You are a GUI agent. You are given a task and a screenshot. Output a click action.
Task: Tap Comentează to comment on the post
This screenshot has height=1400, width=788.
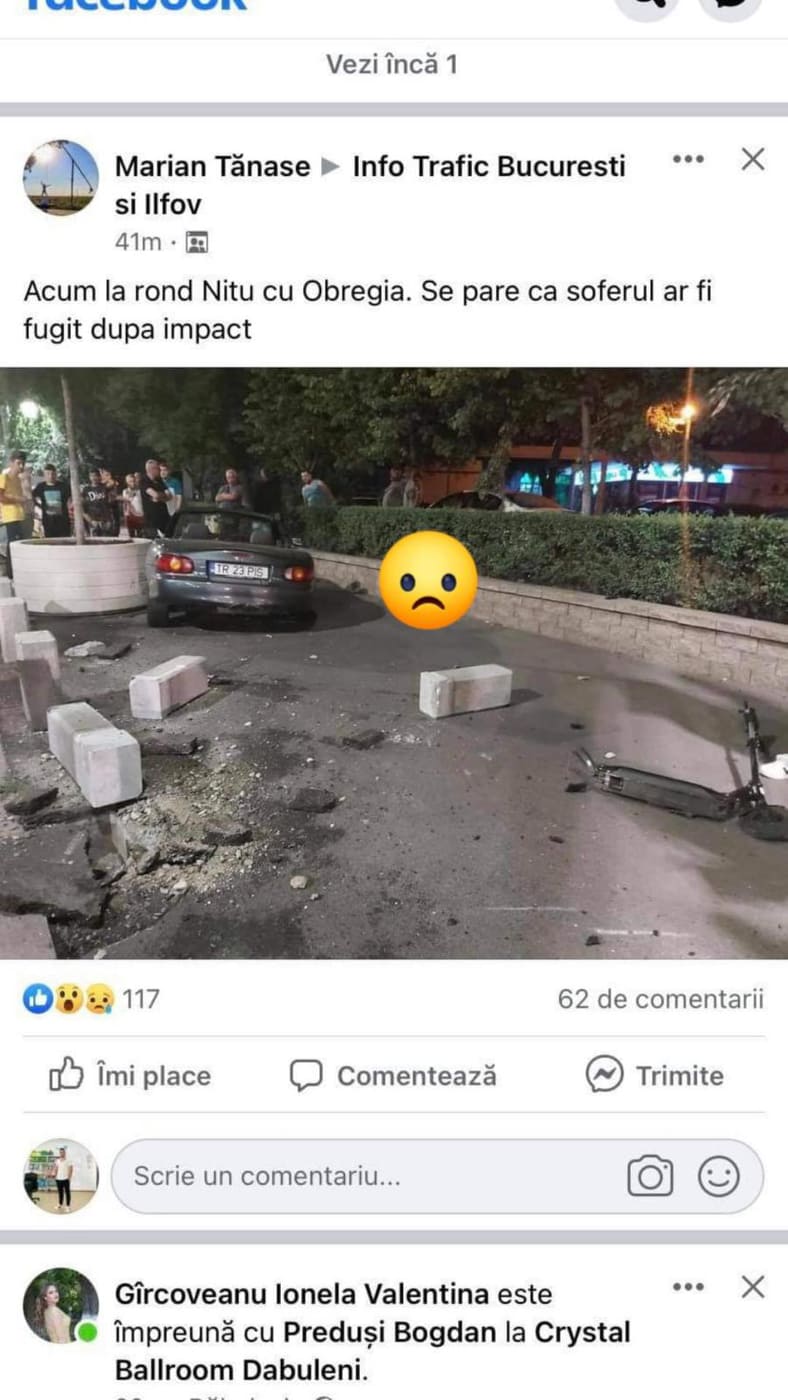point(393,1076)
